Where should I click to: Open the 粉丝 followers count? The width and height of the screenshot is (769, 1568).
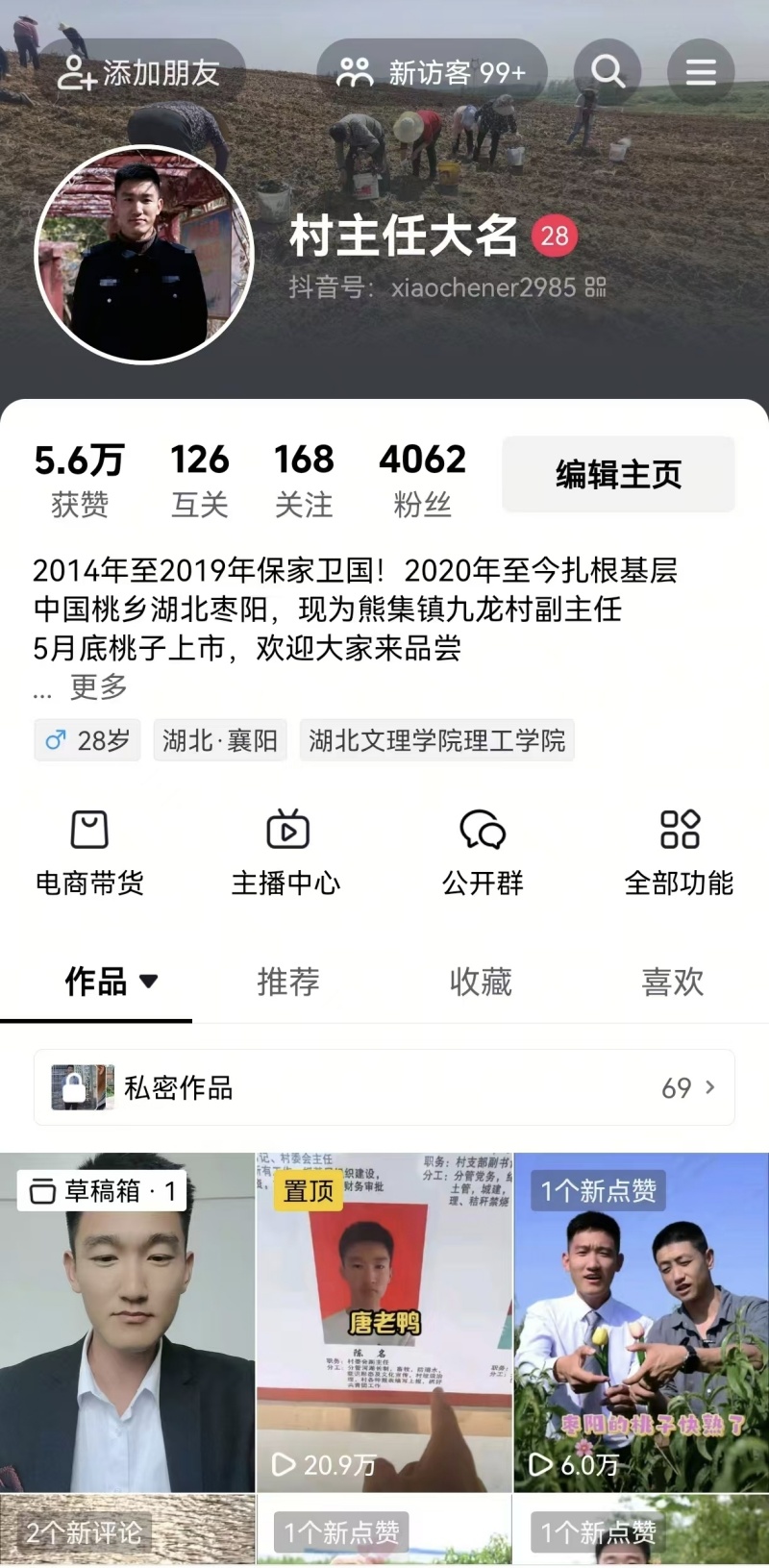(422, 479)
